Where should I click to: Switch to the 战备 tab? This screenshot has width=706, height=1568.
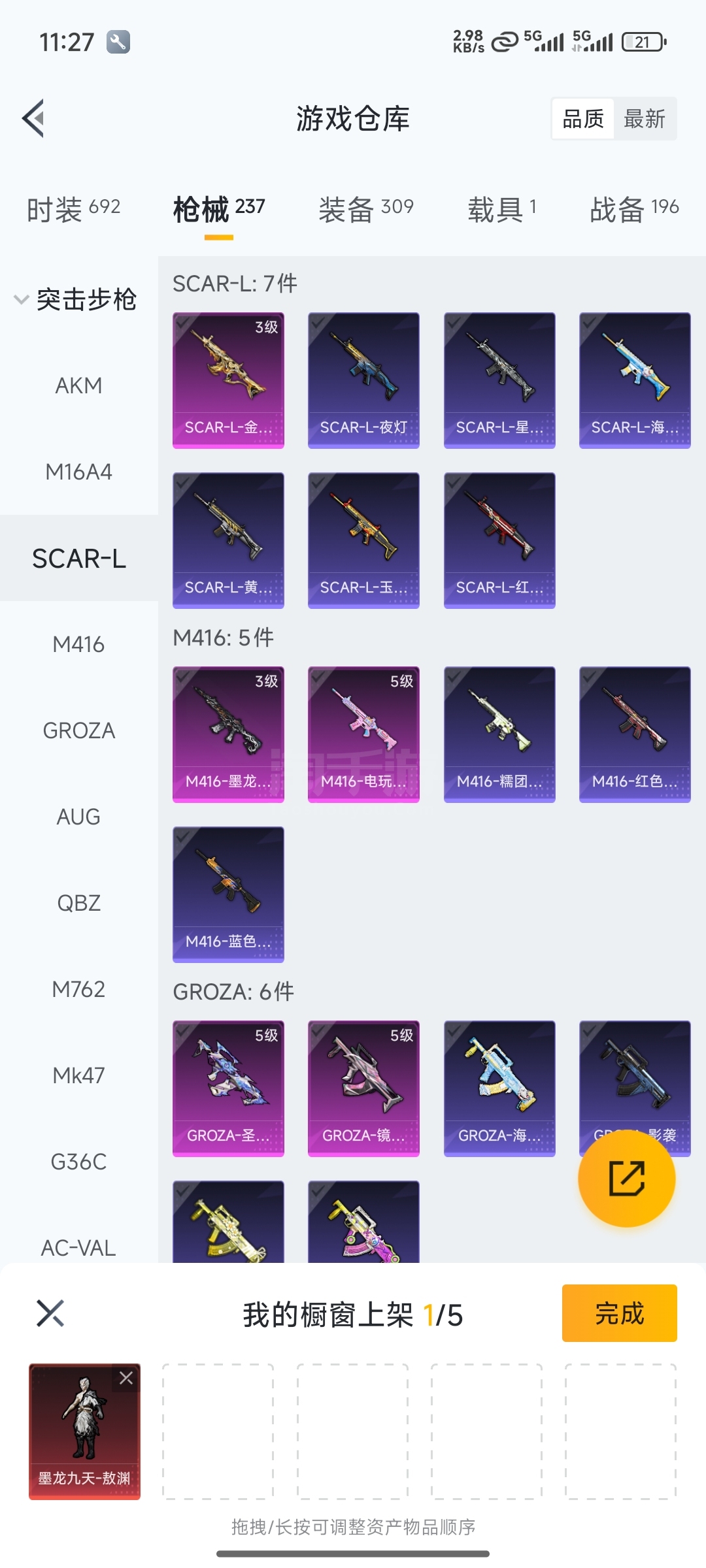(633, 209)
